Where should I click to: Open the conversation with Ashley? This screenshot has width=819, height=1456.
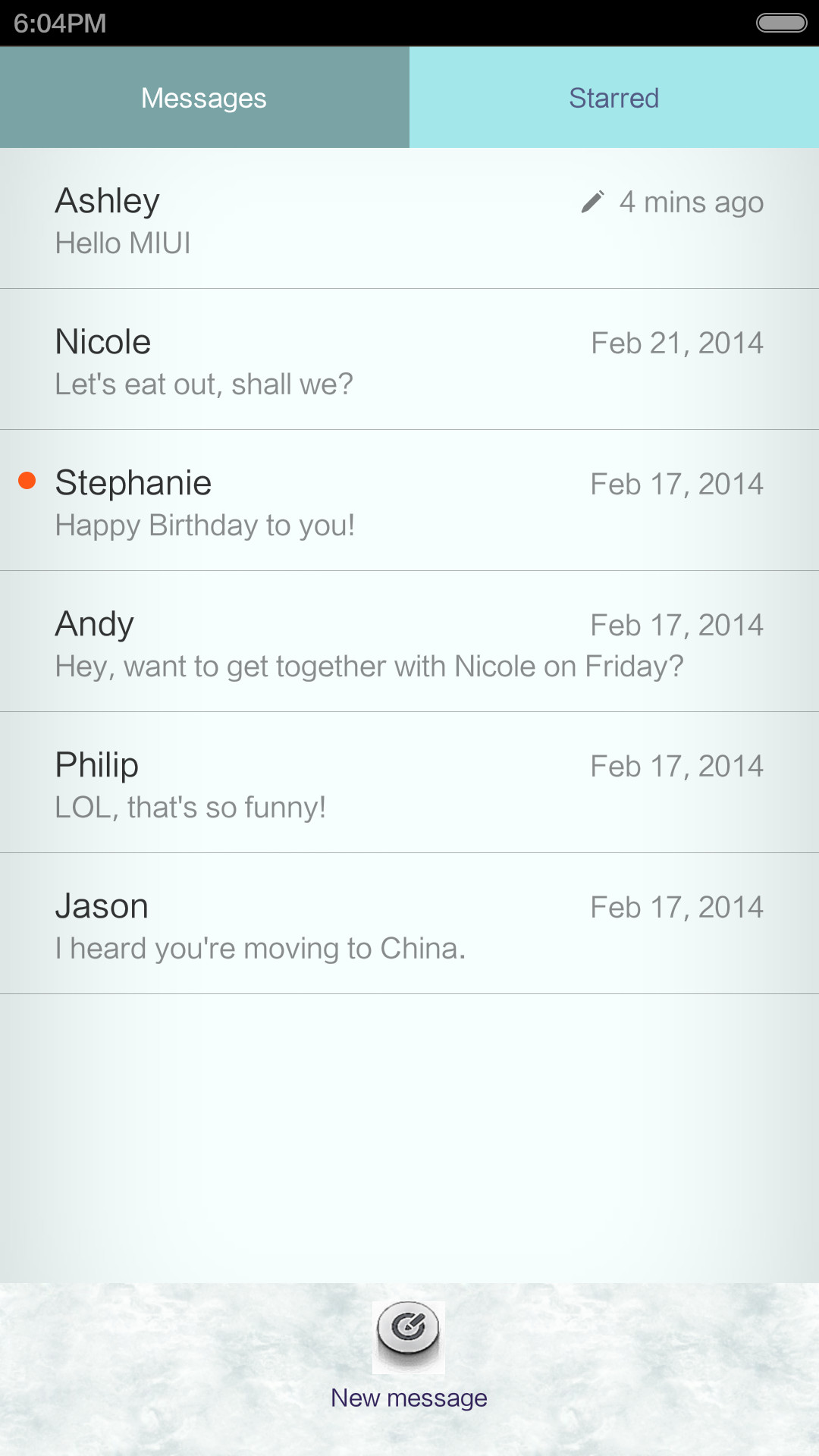409,218
